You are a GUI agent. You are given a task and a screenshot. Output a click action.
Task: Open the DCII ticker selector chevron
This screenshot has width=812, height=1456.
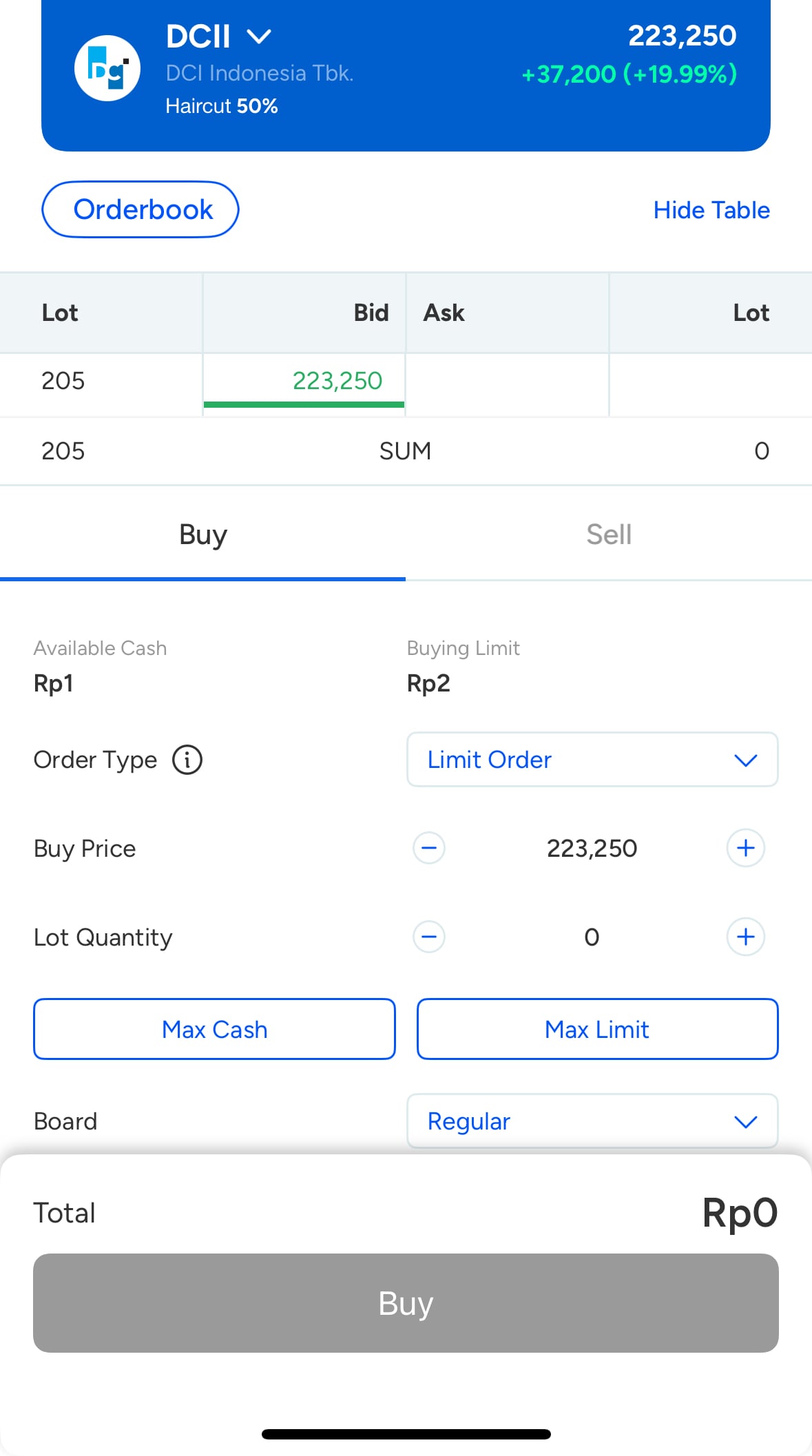coord(259,36)
